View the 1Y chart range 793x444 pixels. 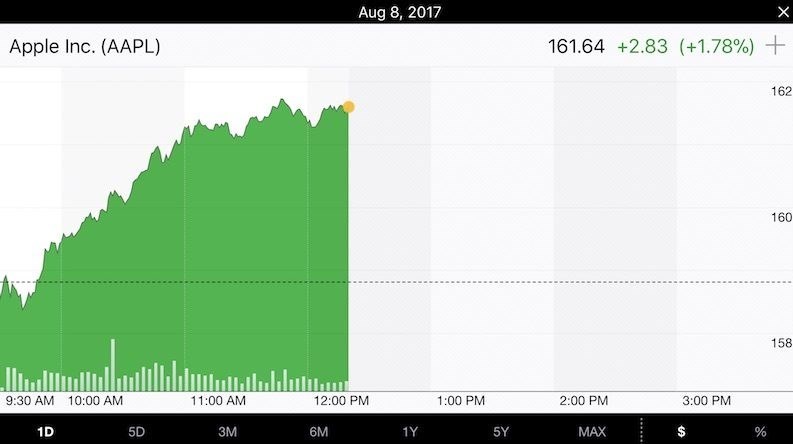[x=410, y=432]
